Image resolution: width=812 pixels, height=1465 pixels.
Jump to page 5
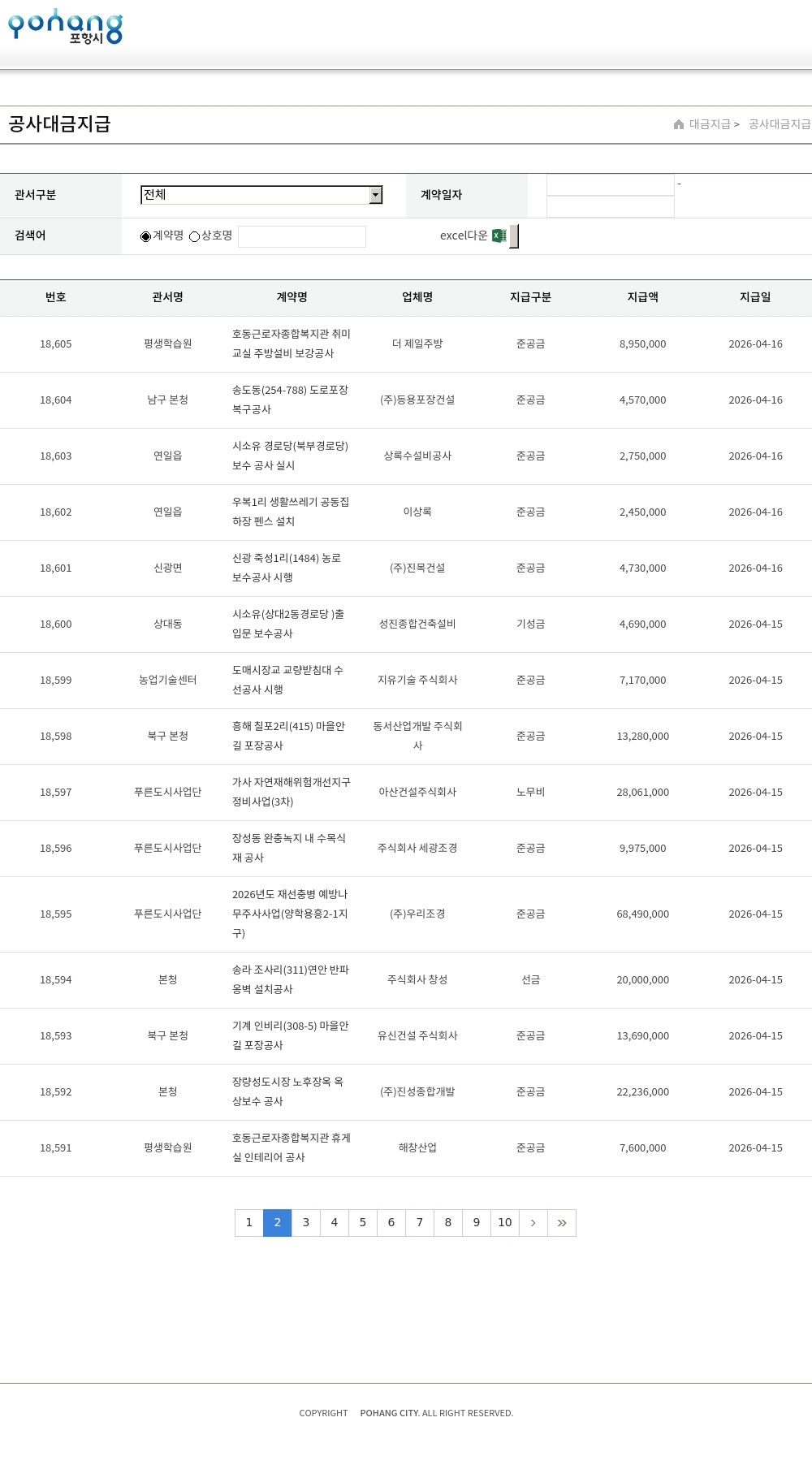(x=363, y=1222)
